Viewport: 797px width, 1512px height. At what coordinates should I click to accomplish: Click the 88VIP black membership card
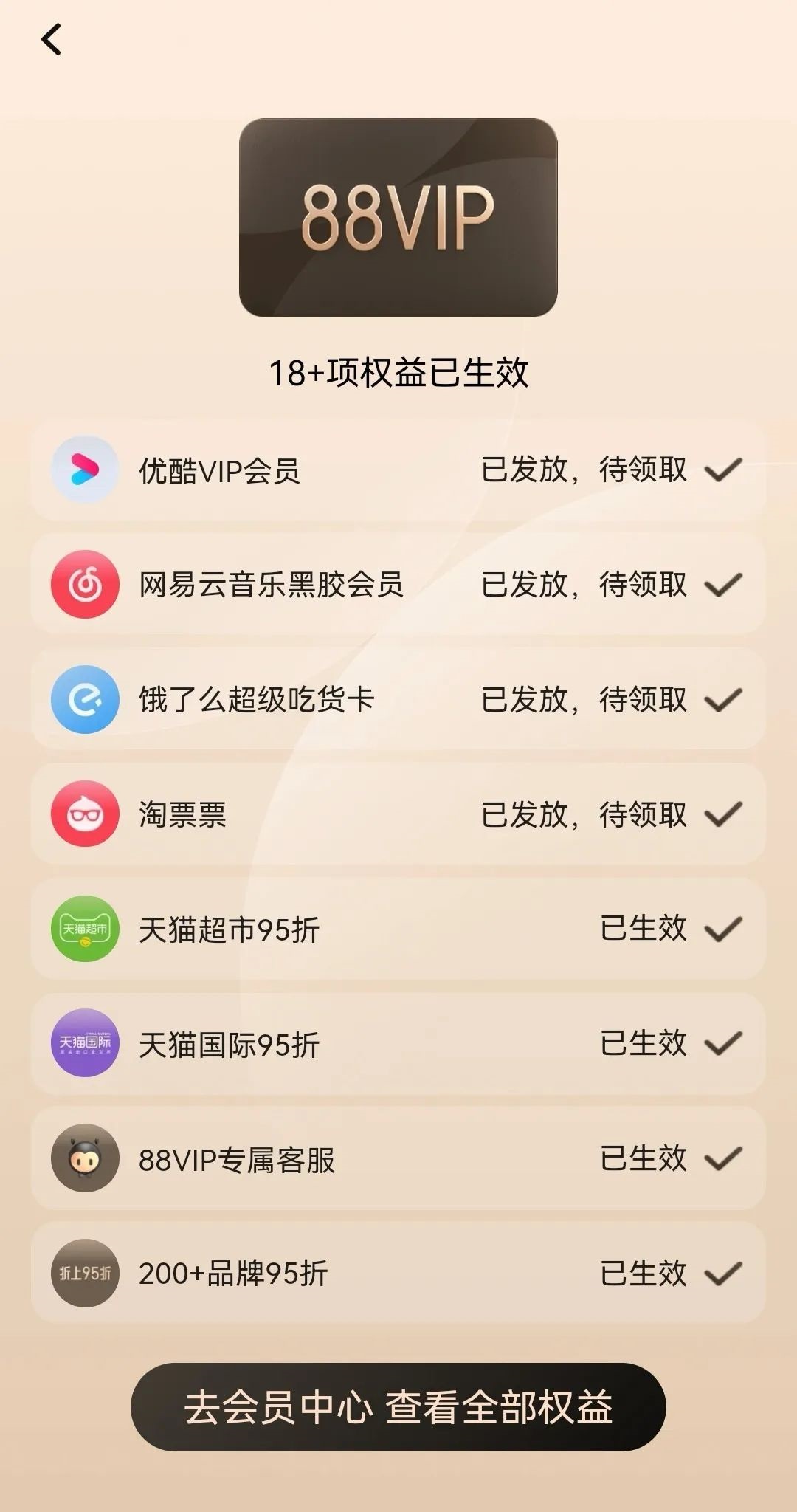[398, 218]
